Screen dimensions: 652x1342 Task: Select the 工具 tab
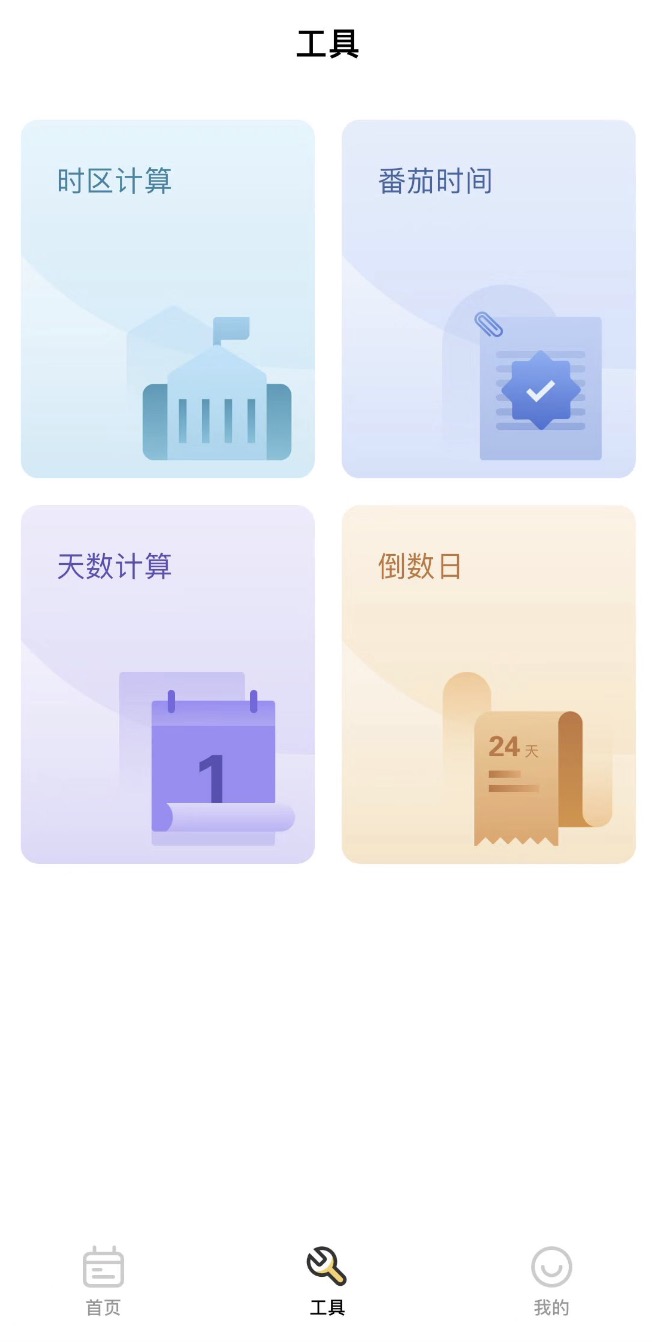coord(327,1281)
